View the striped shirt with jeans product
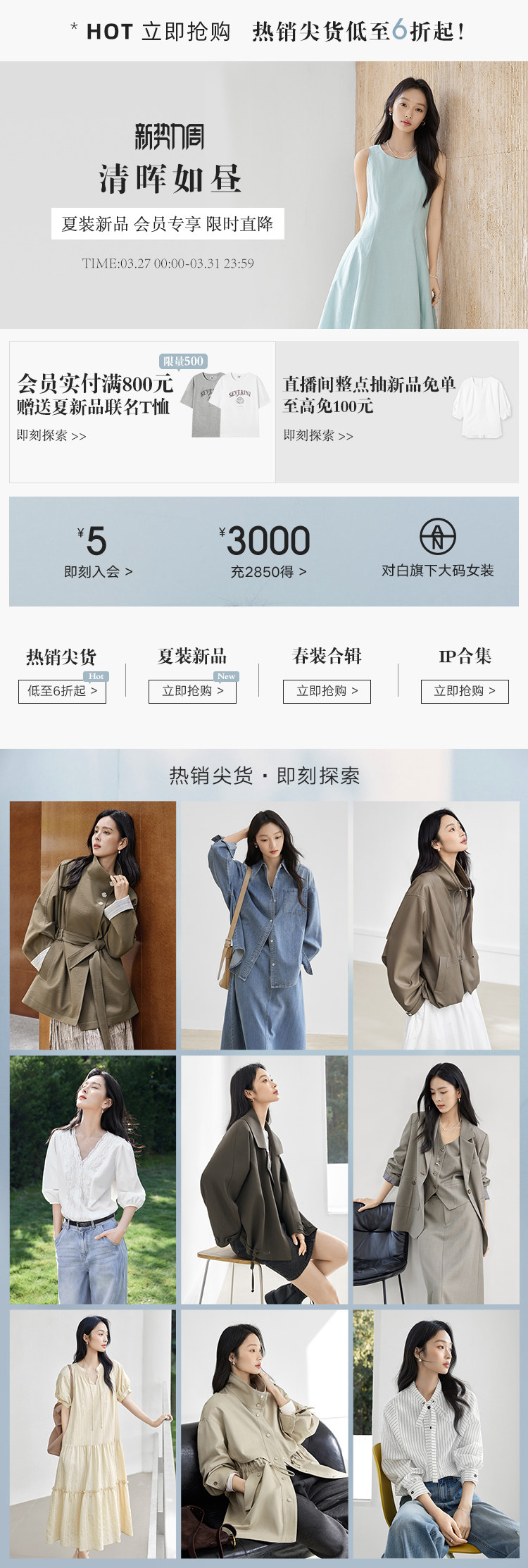Viewport: 528px width, 1568px height. (436, 1433)
